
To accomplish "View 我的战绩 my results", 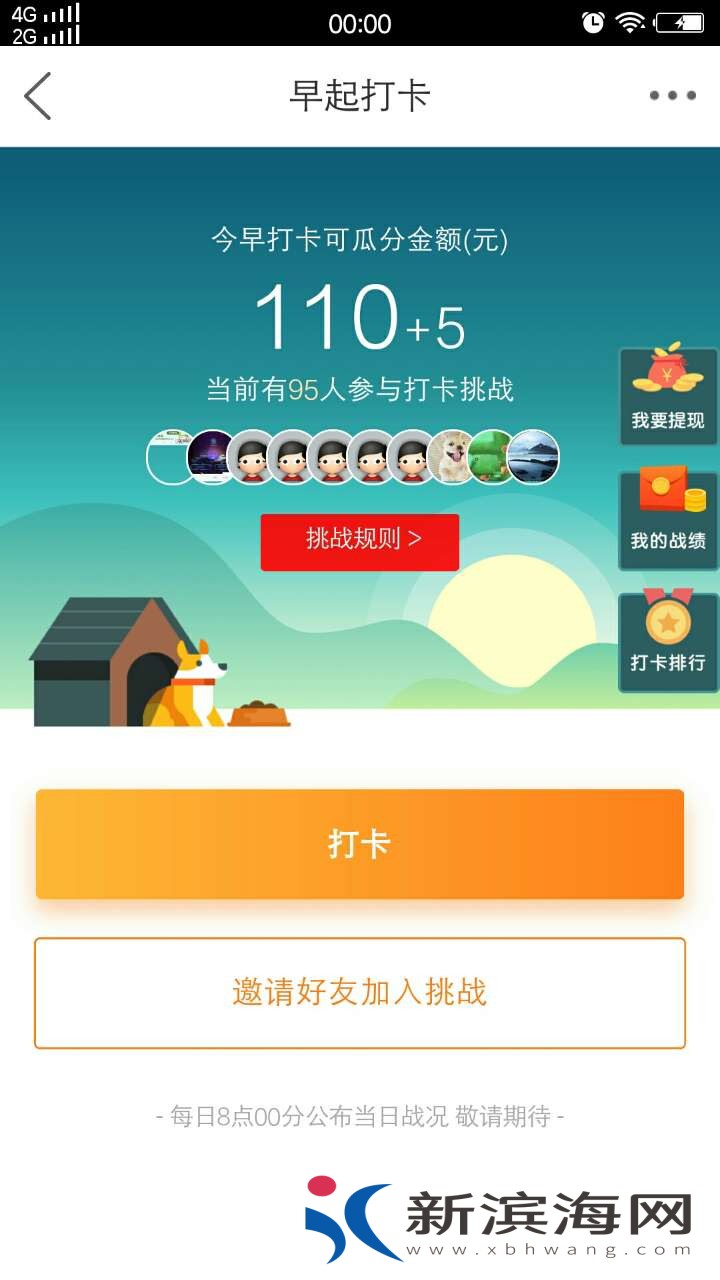I will (668, 520).
